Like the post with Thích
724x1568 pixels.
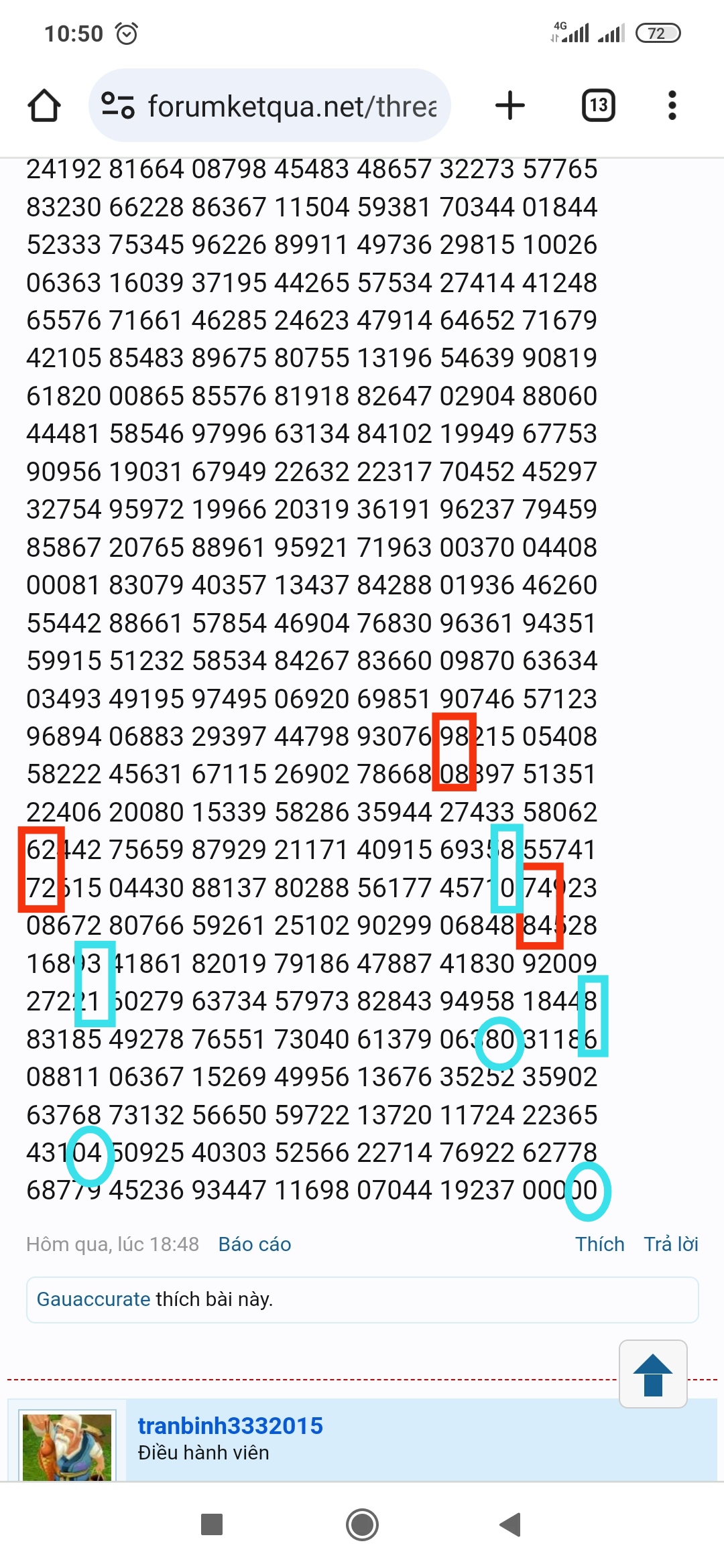pos(600,1244)
